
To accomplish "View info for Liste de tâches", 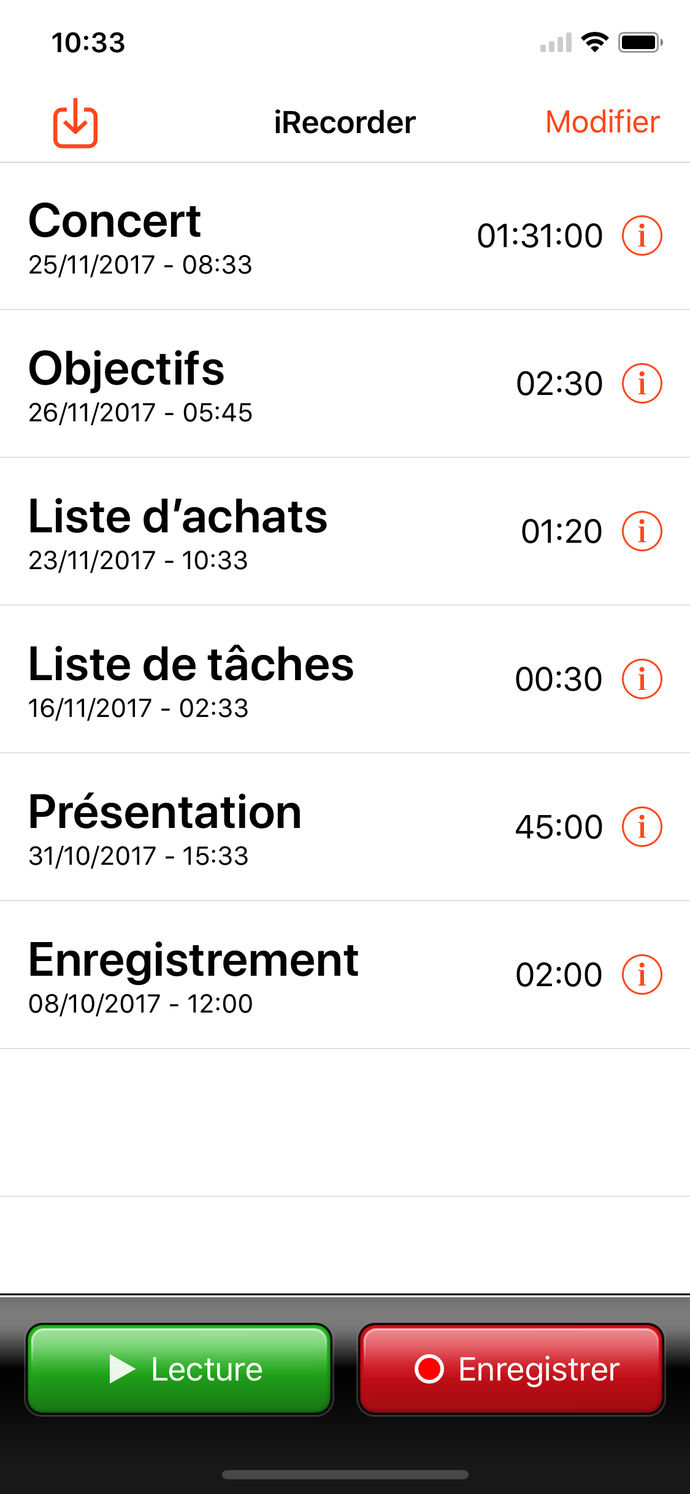I will click(642, 680).
